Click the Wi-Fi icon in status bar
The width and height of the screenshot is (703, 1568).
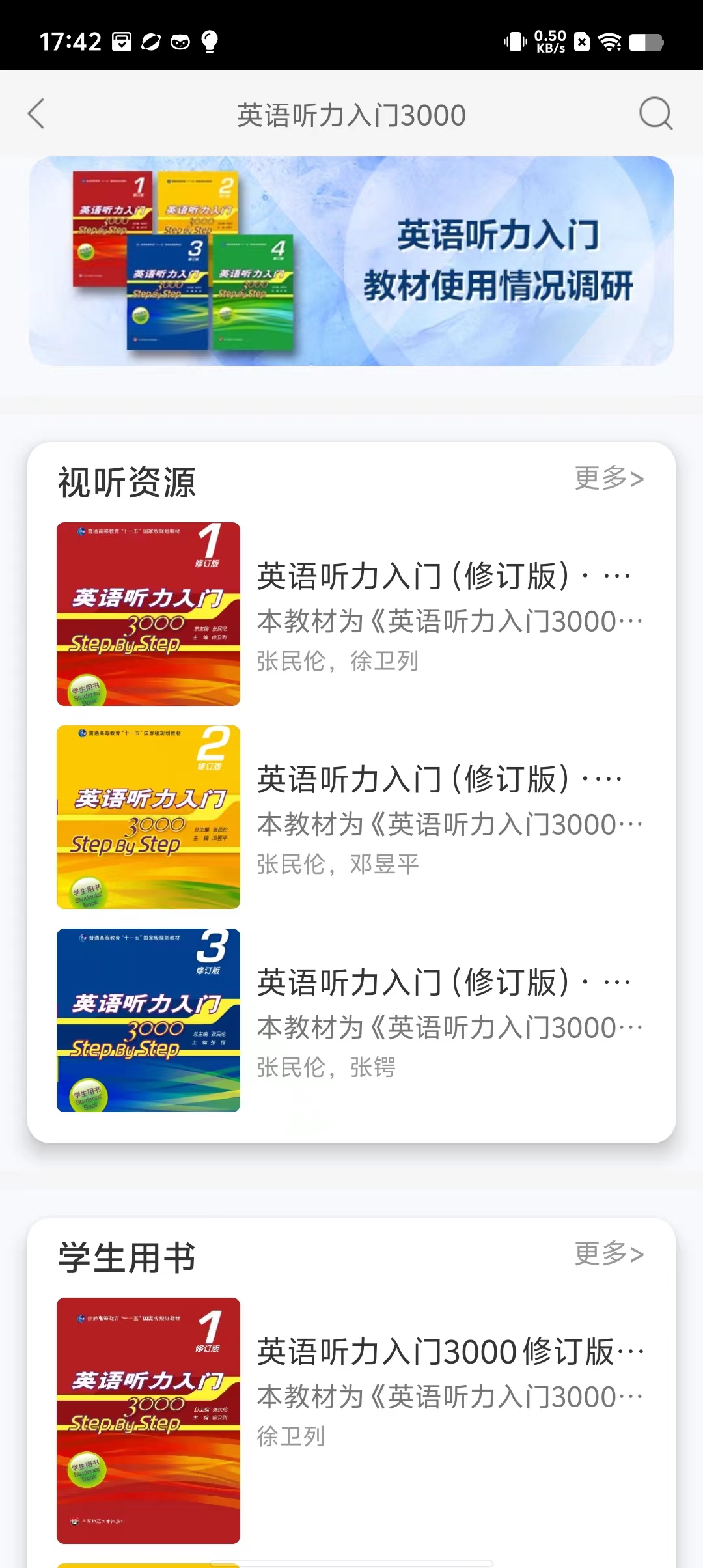click(610, 41)
